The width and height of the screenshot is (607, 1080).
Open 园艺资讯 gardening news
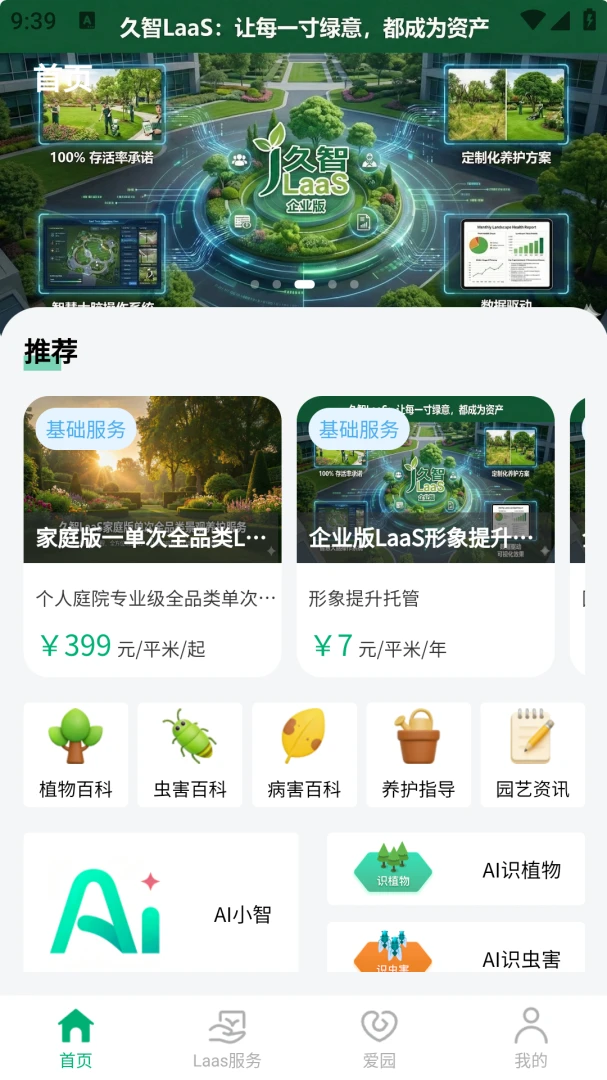[x=533, y=754]
